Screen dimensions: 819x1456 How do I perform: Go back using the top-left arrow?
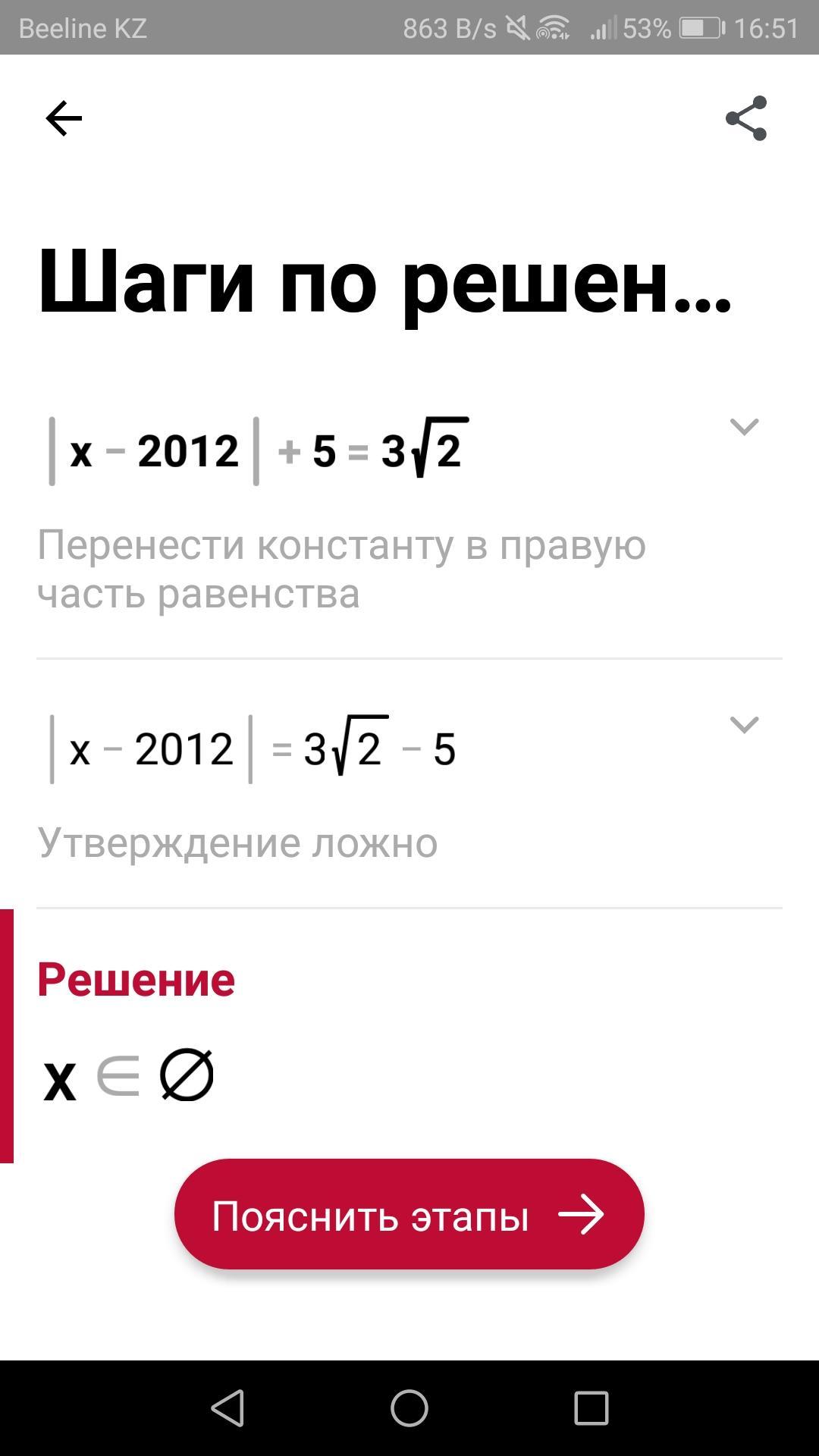pos(64,118)
